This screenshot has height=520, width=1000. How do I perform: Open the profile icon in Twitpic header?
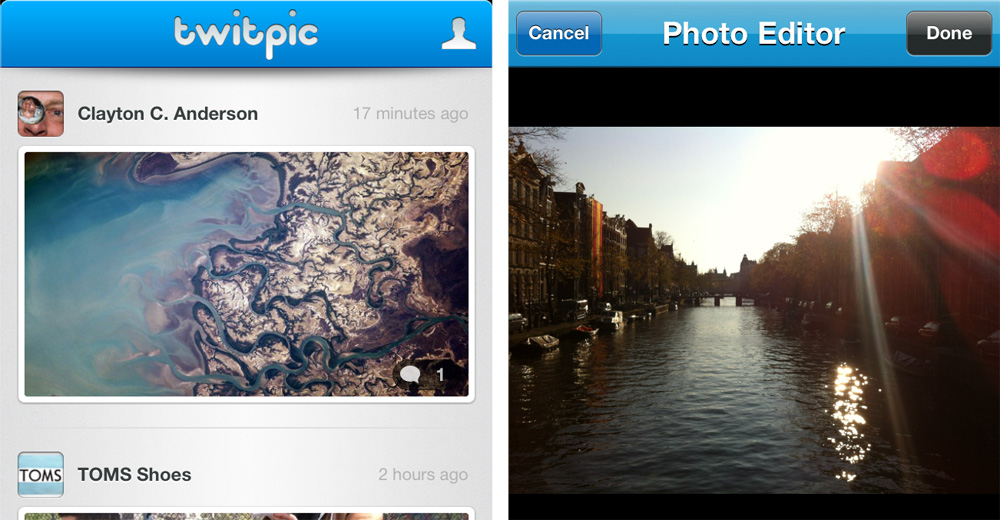pyautogui.click(x=459, y=34)
